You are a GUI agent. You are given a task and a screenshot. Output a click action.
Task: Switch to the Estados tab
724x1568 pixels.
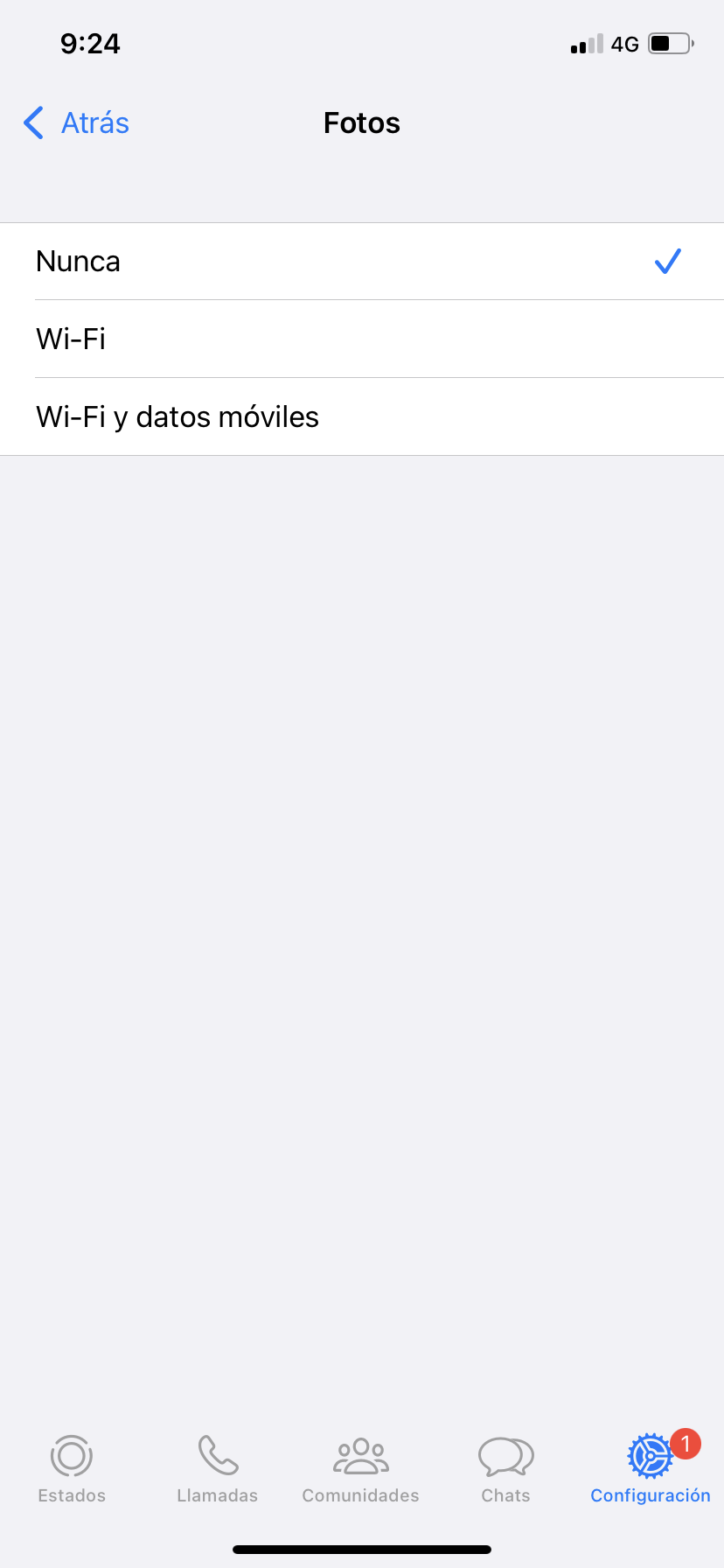pos(72,1470)
